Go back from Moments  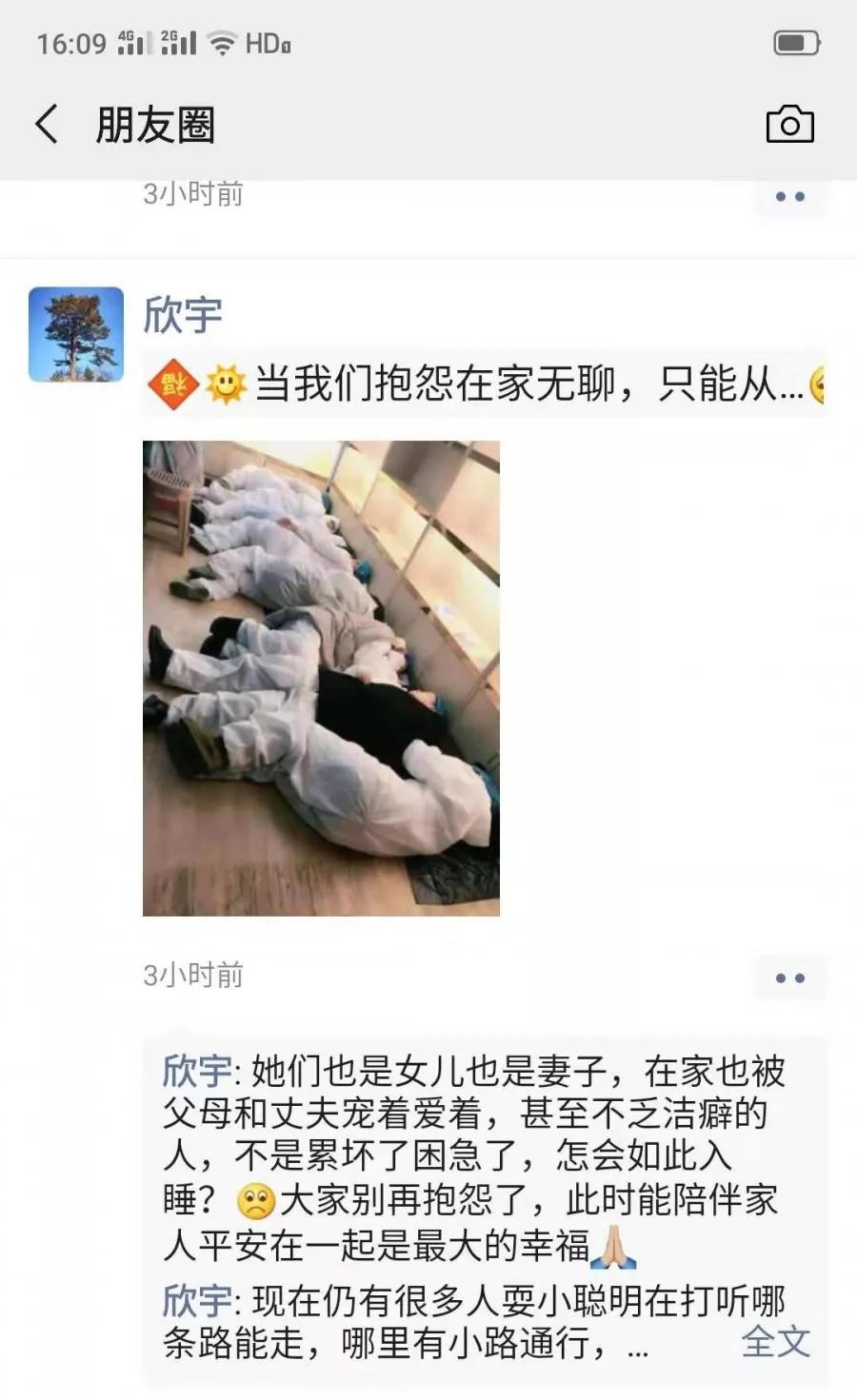click(x=47, y=125)
